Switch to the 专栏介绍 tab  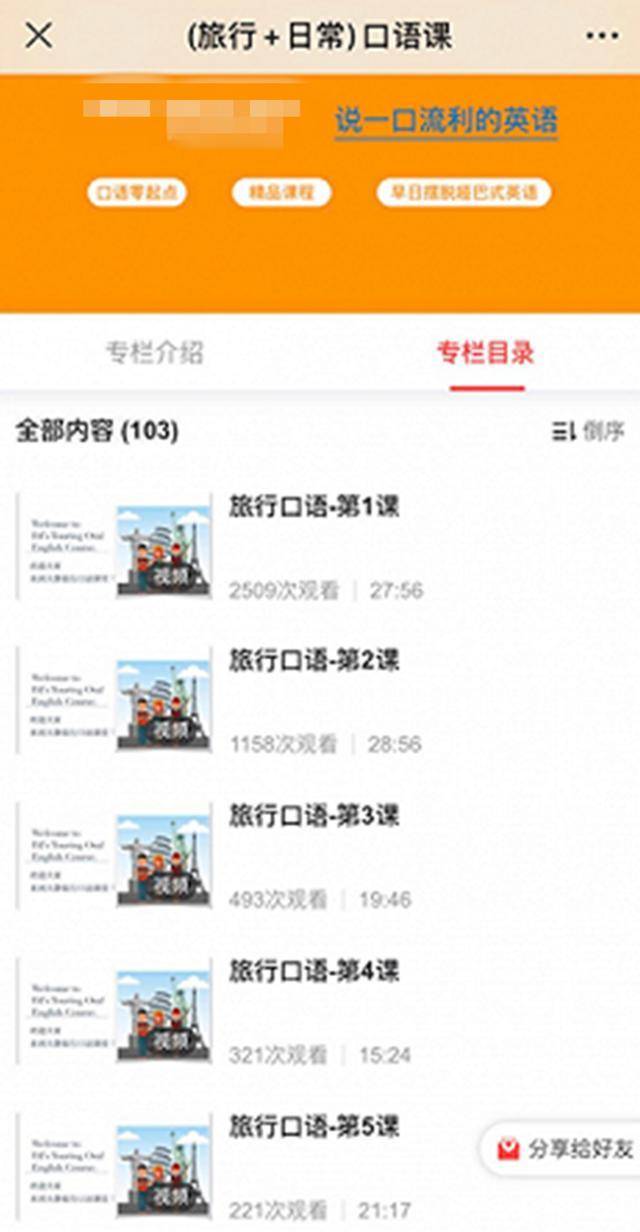tap(155, 352)
